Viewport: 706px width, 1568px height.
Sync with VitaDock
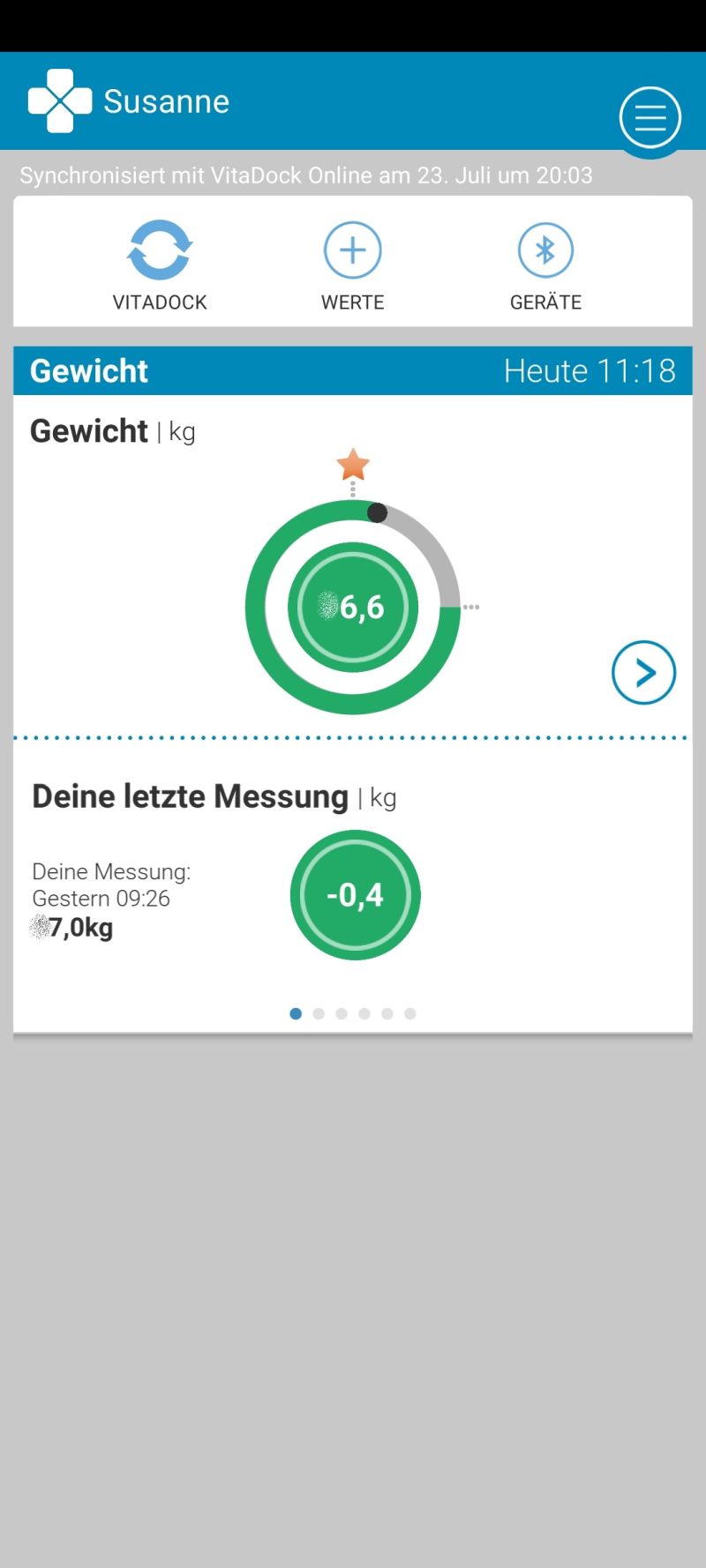[160, 265]
